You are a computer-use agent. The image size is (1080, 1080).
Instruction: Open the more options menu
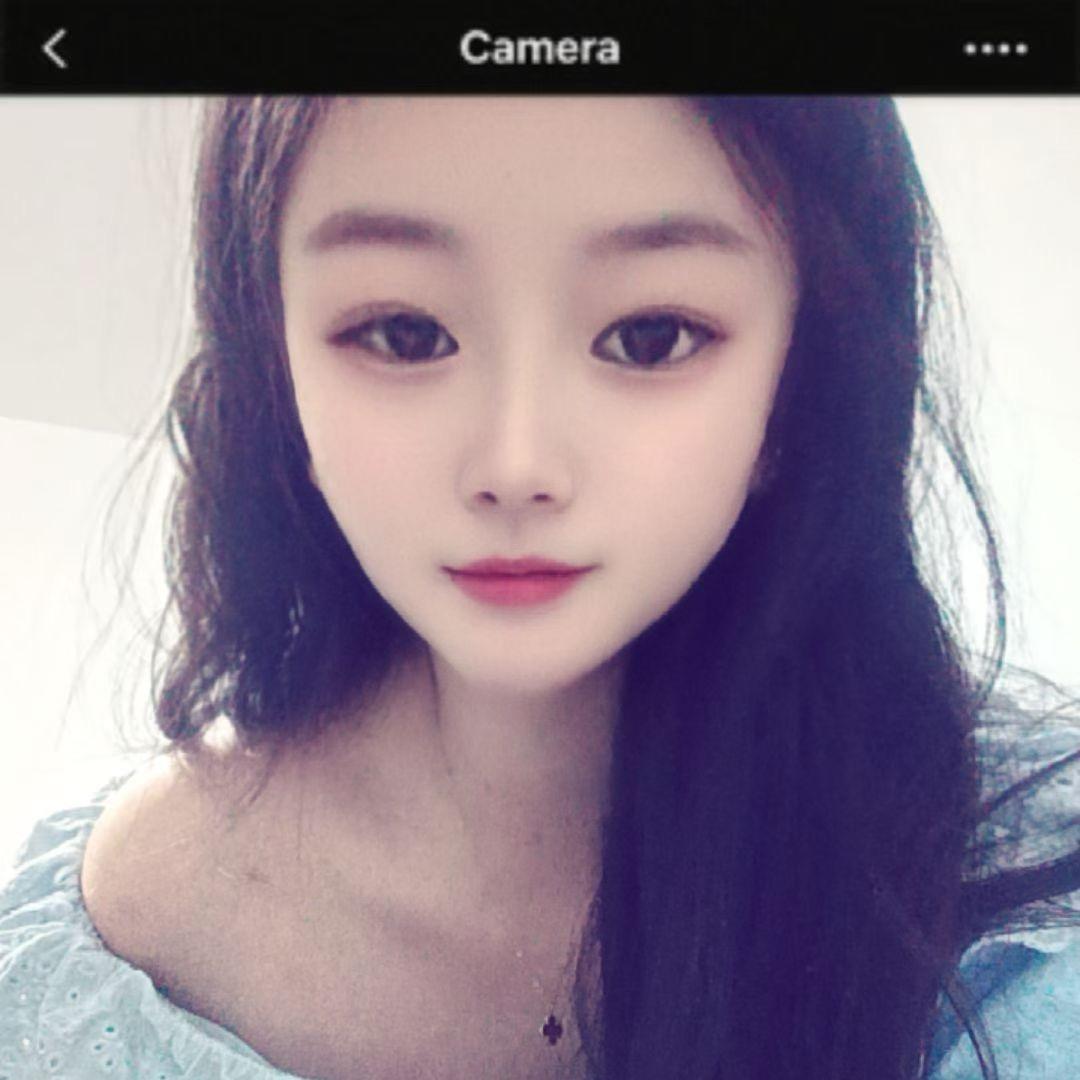995,49
